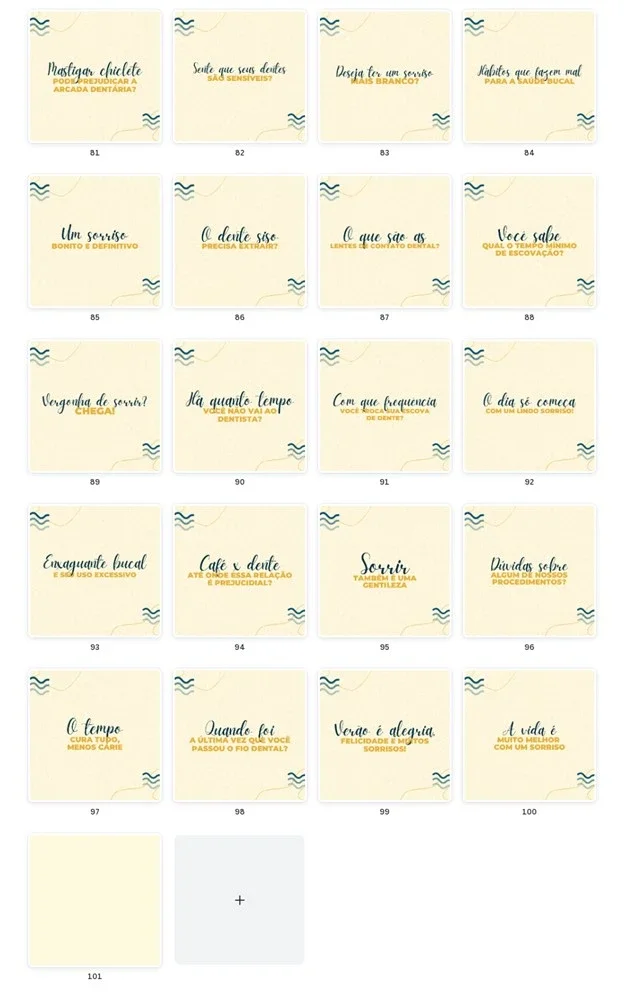
Task: Add a new page with the plus tile
Action: click(239, 900)
